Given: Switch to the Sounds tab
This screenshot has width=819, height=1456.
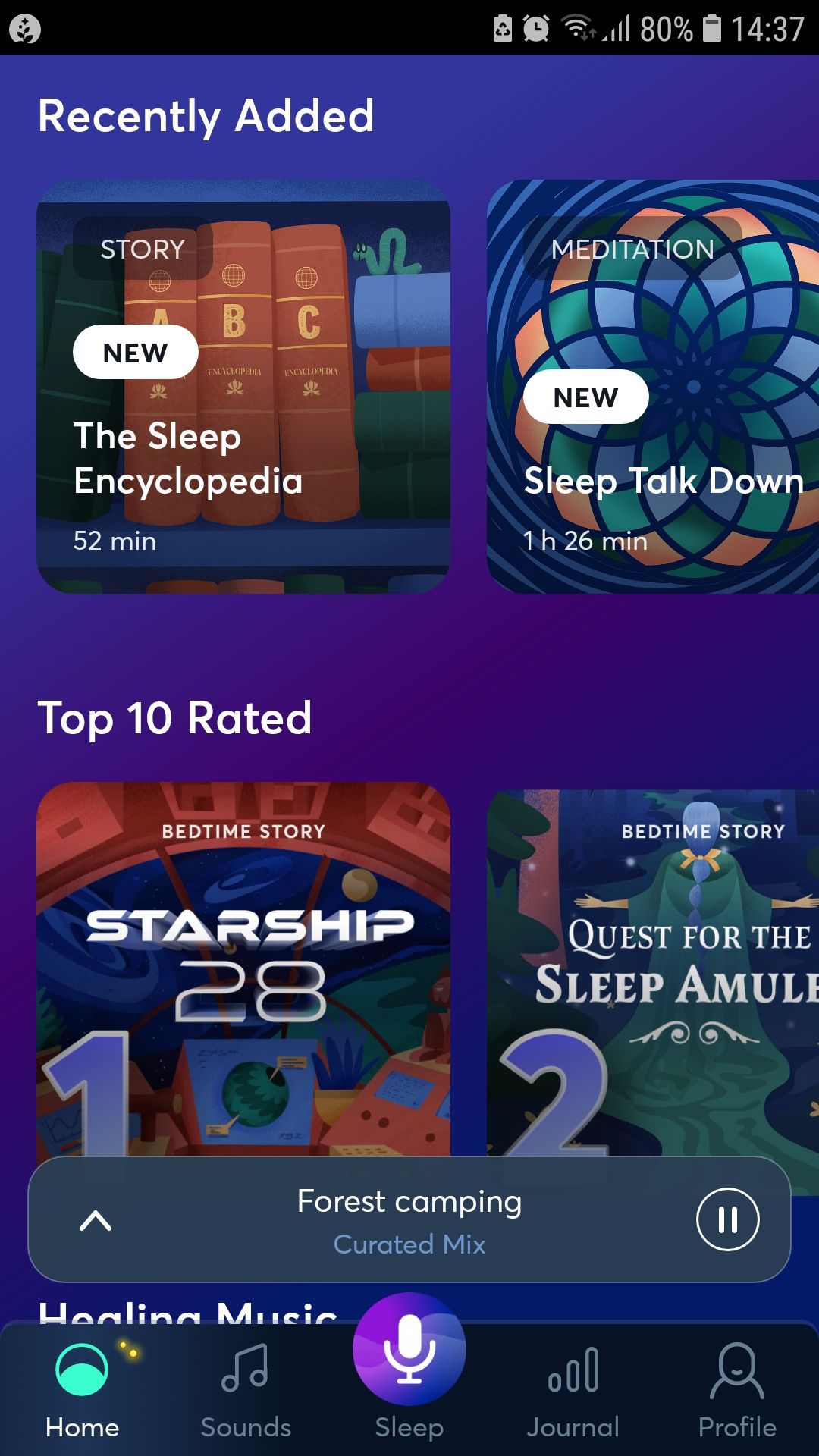Looking at the screenshot, I should [246, 1389].
